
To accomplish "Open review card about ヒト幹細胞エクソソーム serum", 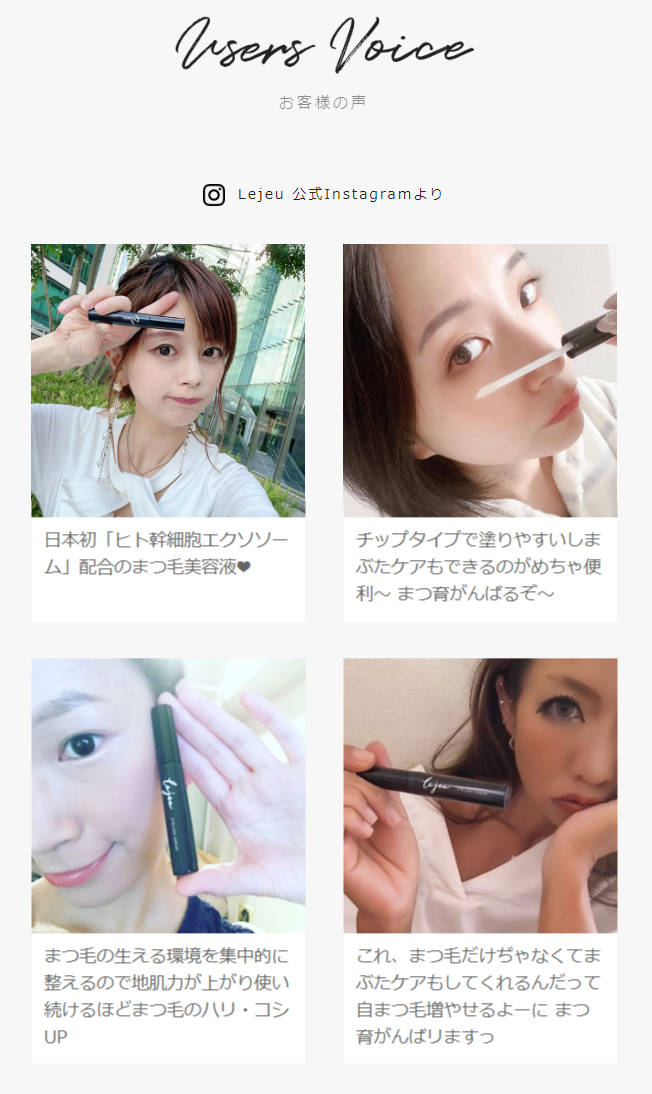I will pos(168,431).
